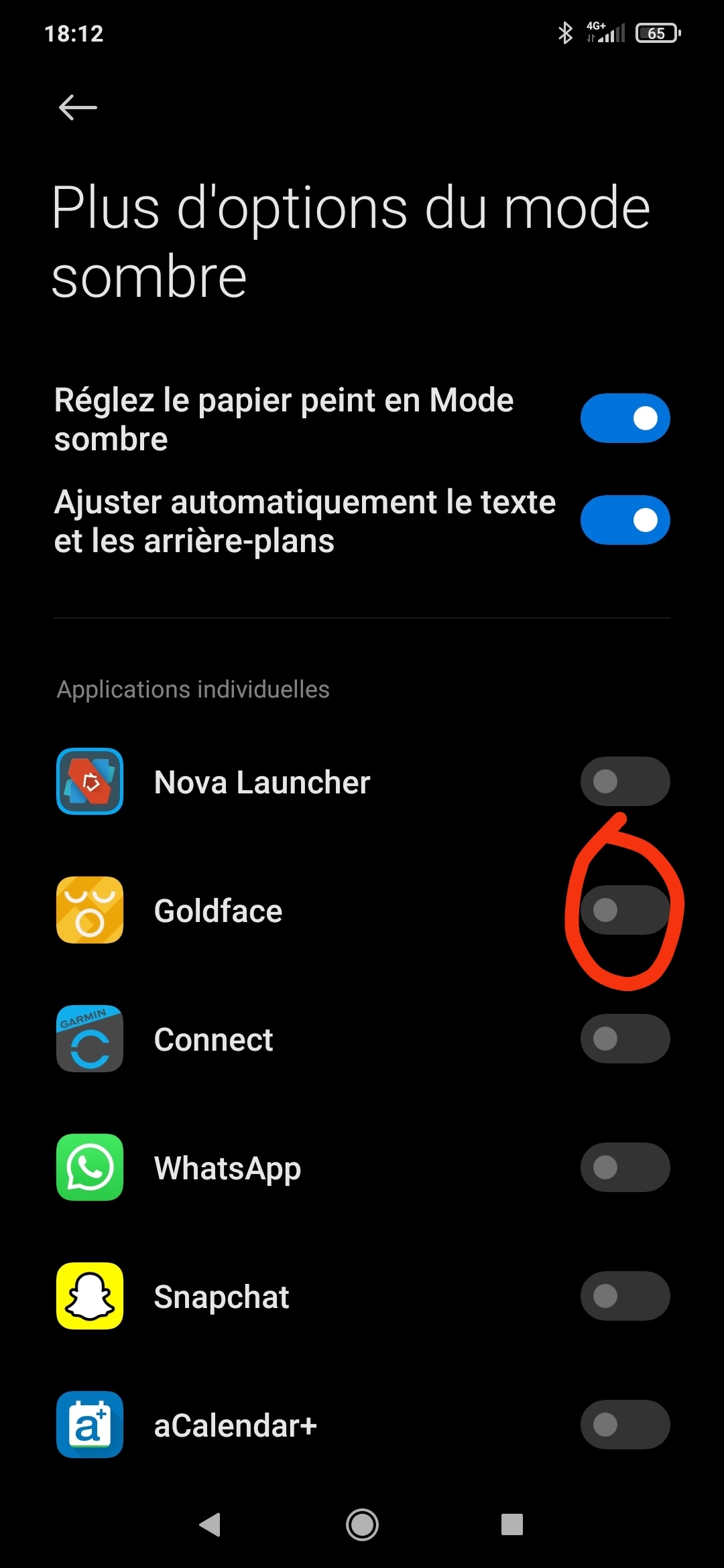Open recent apps from navigation bar
This screenshot has height=1568, width=724.
coord(512,1525)
